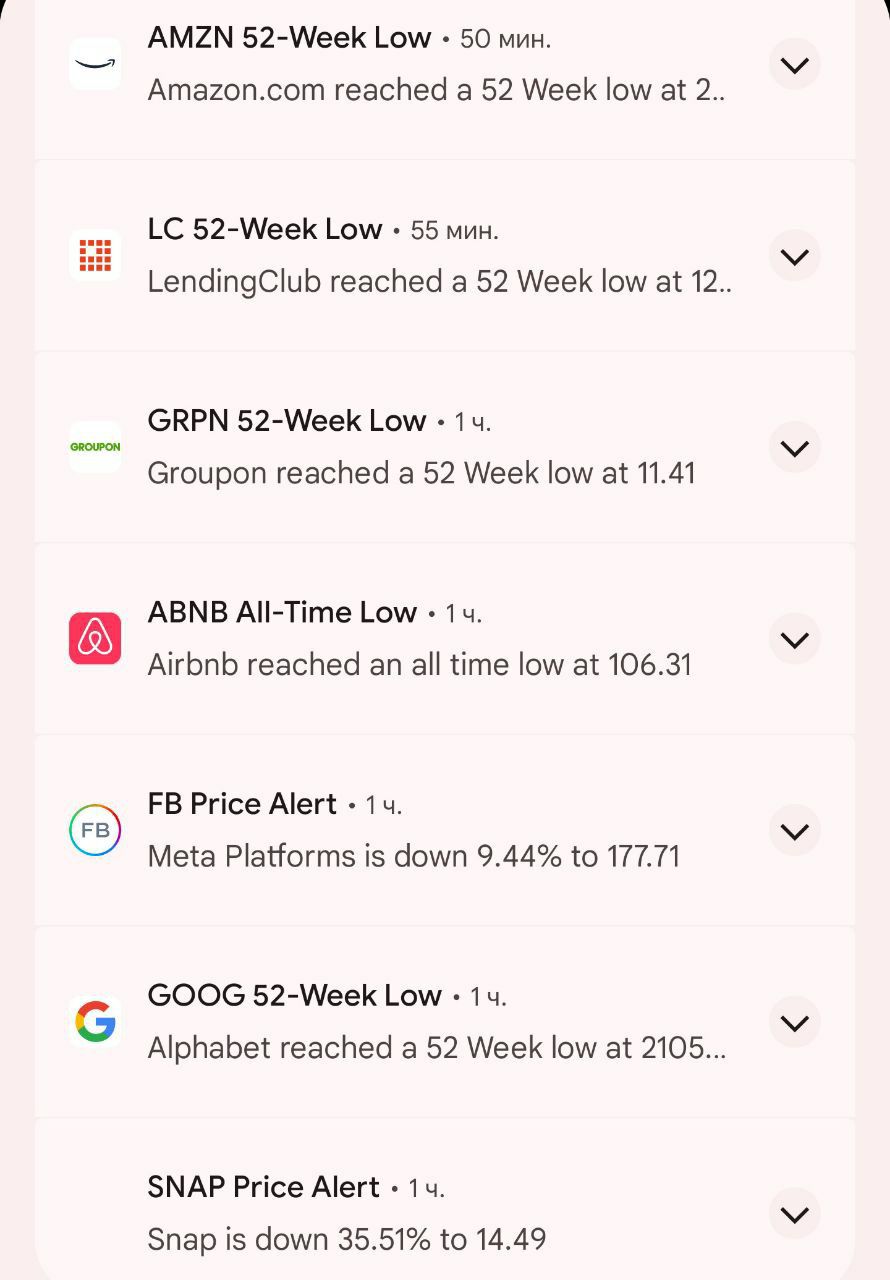The height and width of the screenshot is (1280, 890).
Task: Open the Amazon.com 52 Week low alert
Action: point(436,90)
